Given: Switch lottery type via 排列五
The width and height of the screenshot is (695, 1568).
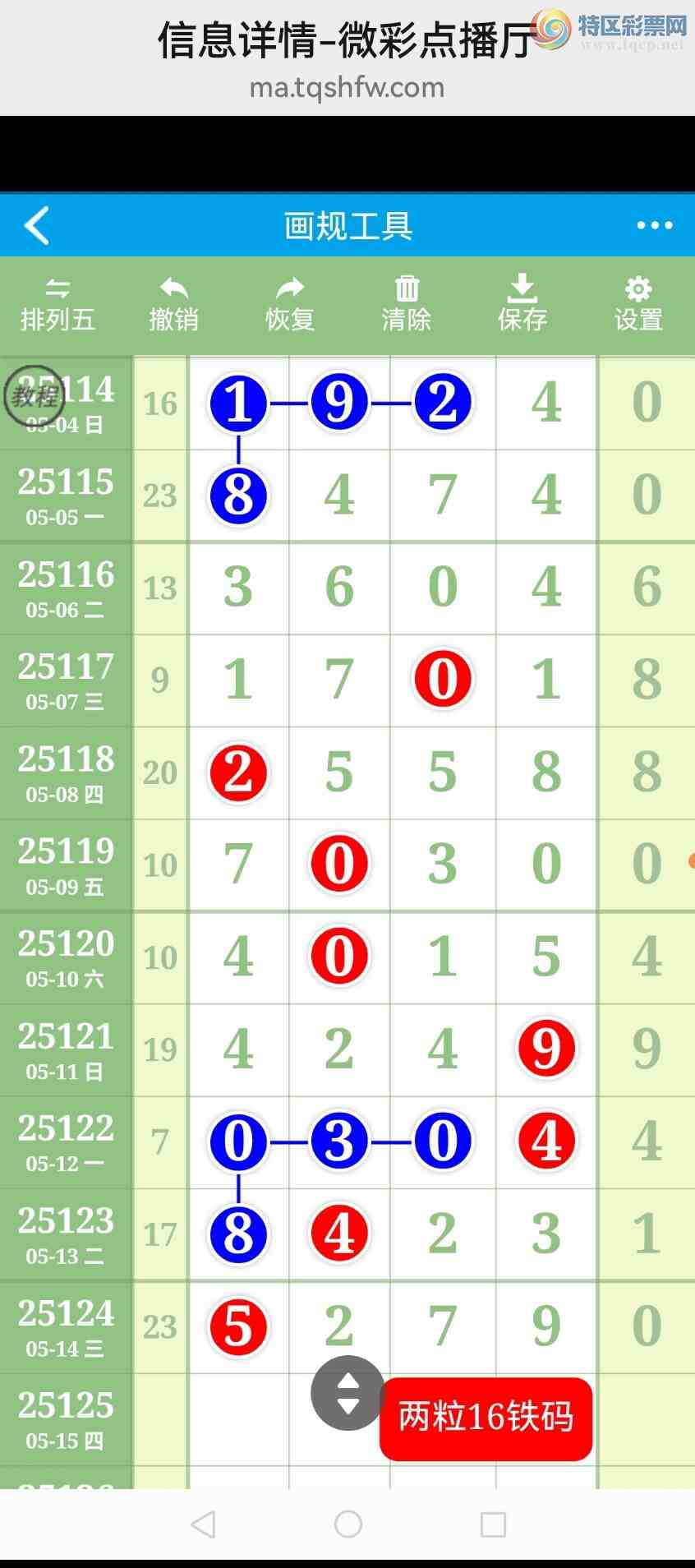Looking at the screenshot, I should pos(58,306).
